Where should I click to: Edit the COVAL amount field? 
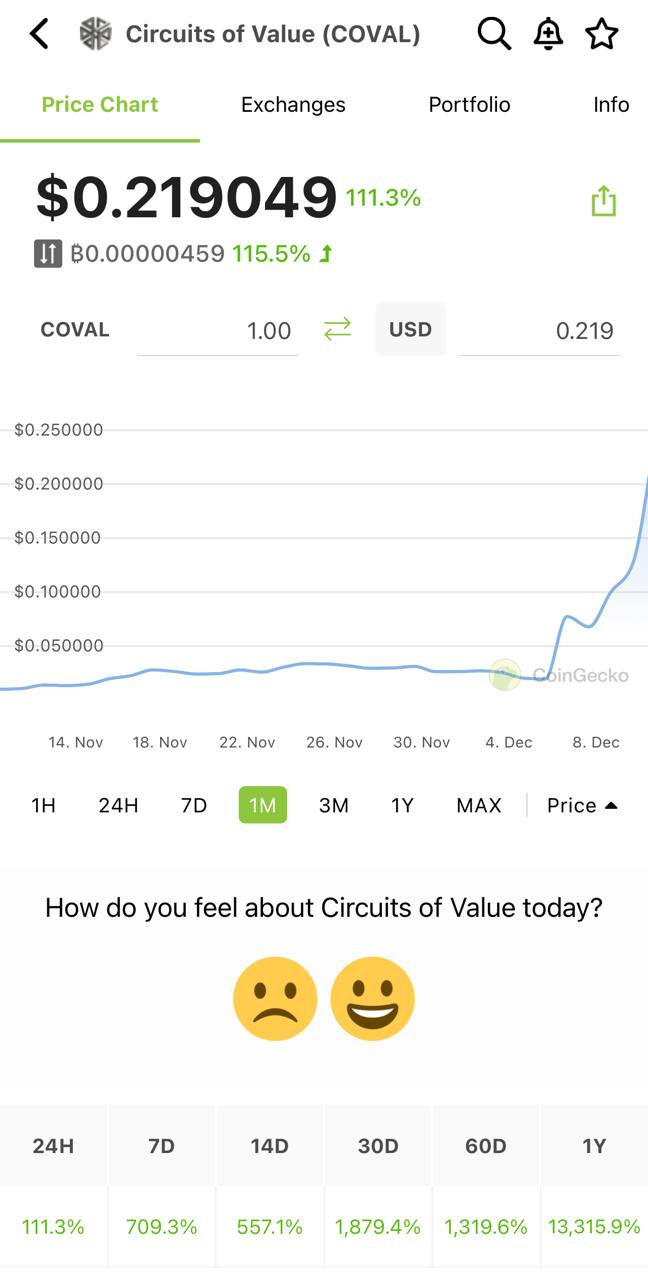[x=218, y=331]
